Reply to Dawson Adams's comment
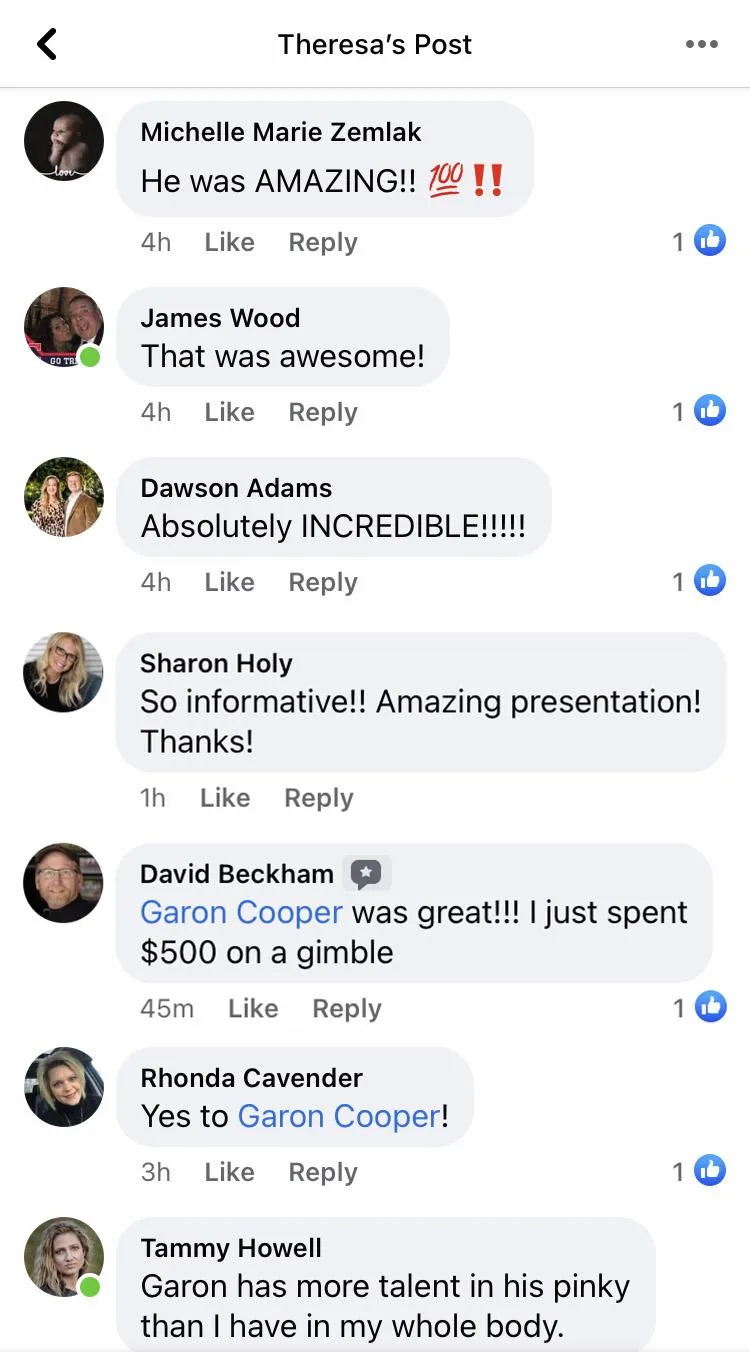The width and height of the screenshot is (750, 1361). (323, 582)
